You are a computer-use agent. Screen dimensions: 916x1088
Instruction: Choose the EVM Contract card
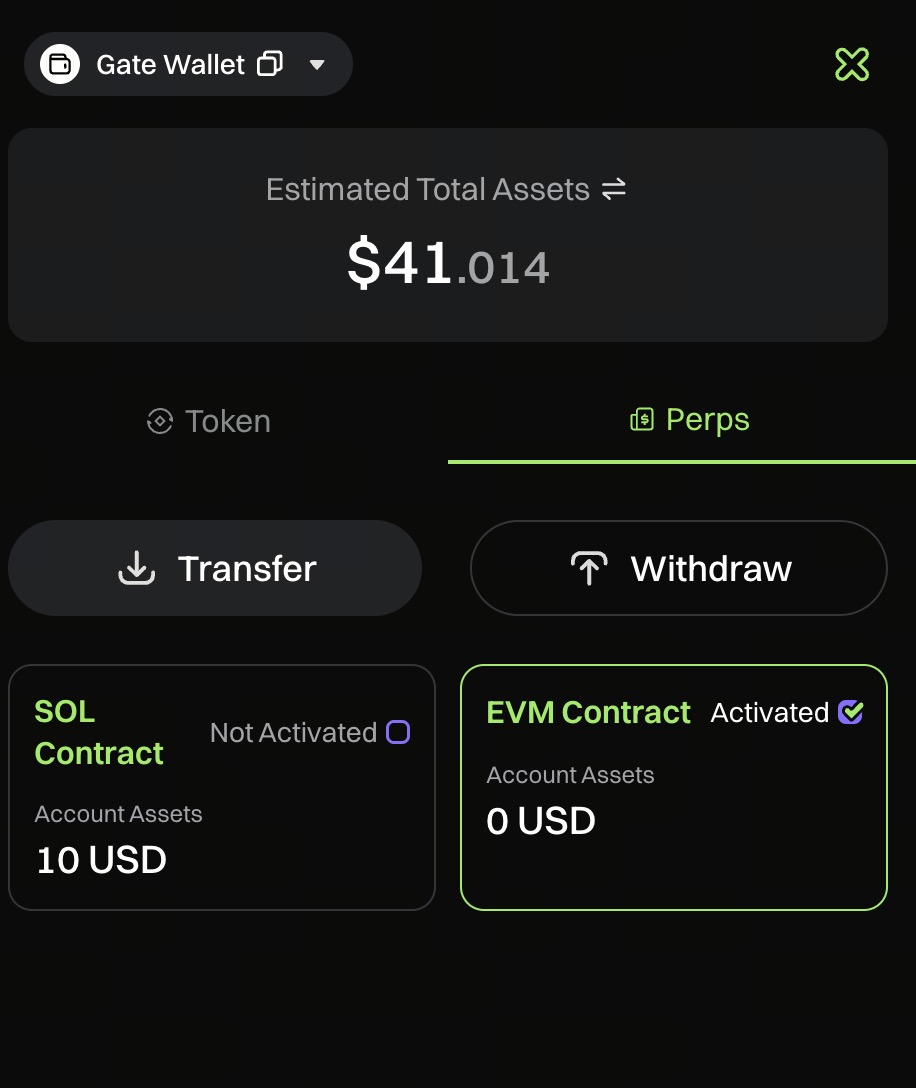674,787
